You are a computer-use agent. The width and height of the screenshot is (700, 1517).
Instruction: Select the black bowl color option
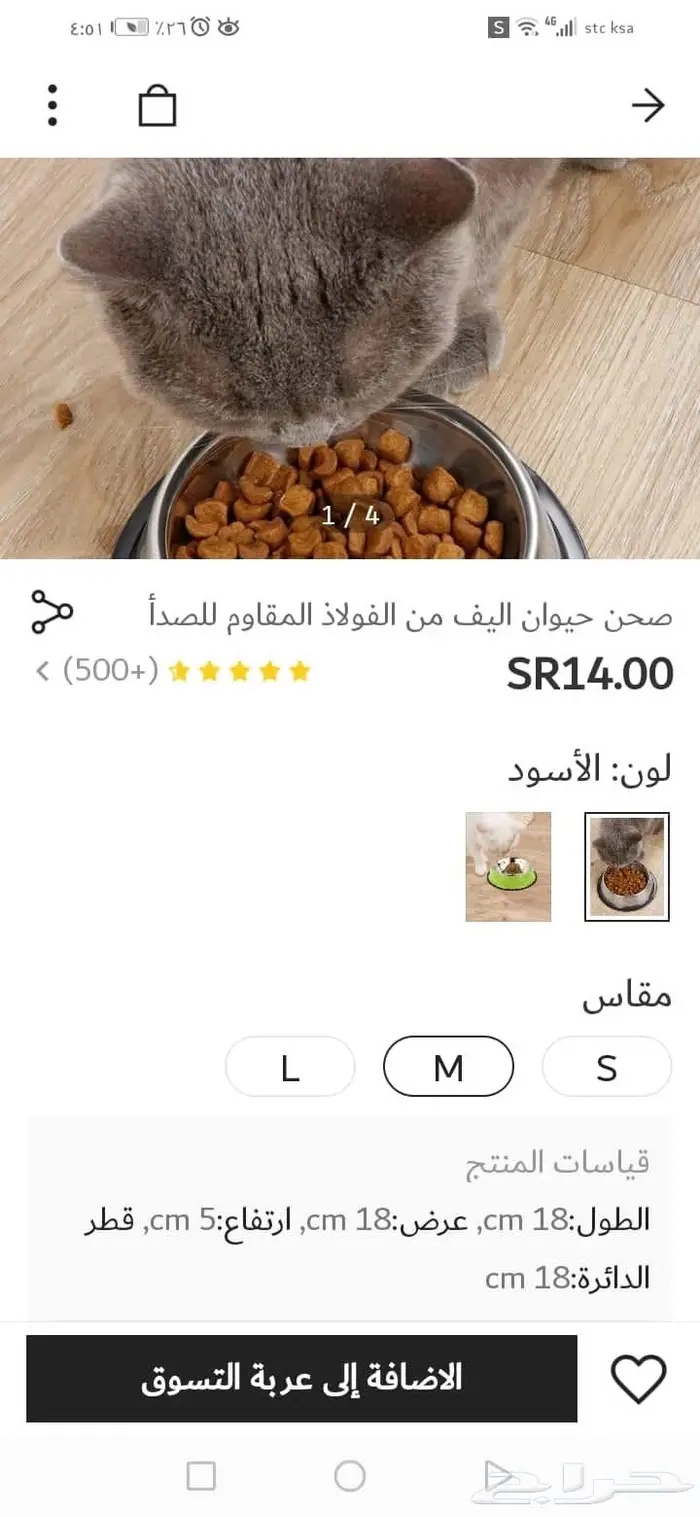[626, 866]
